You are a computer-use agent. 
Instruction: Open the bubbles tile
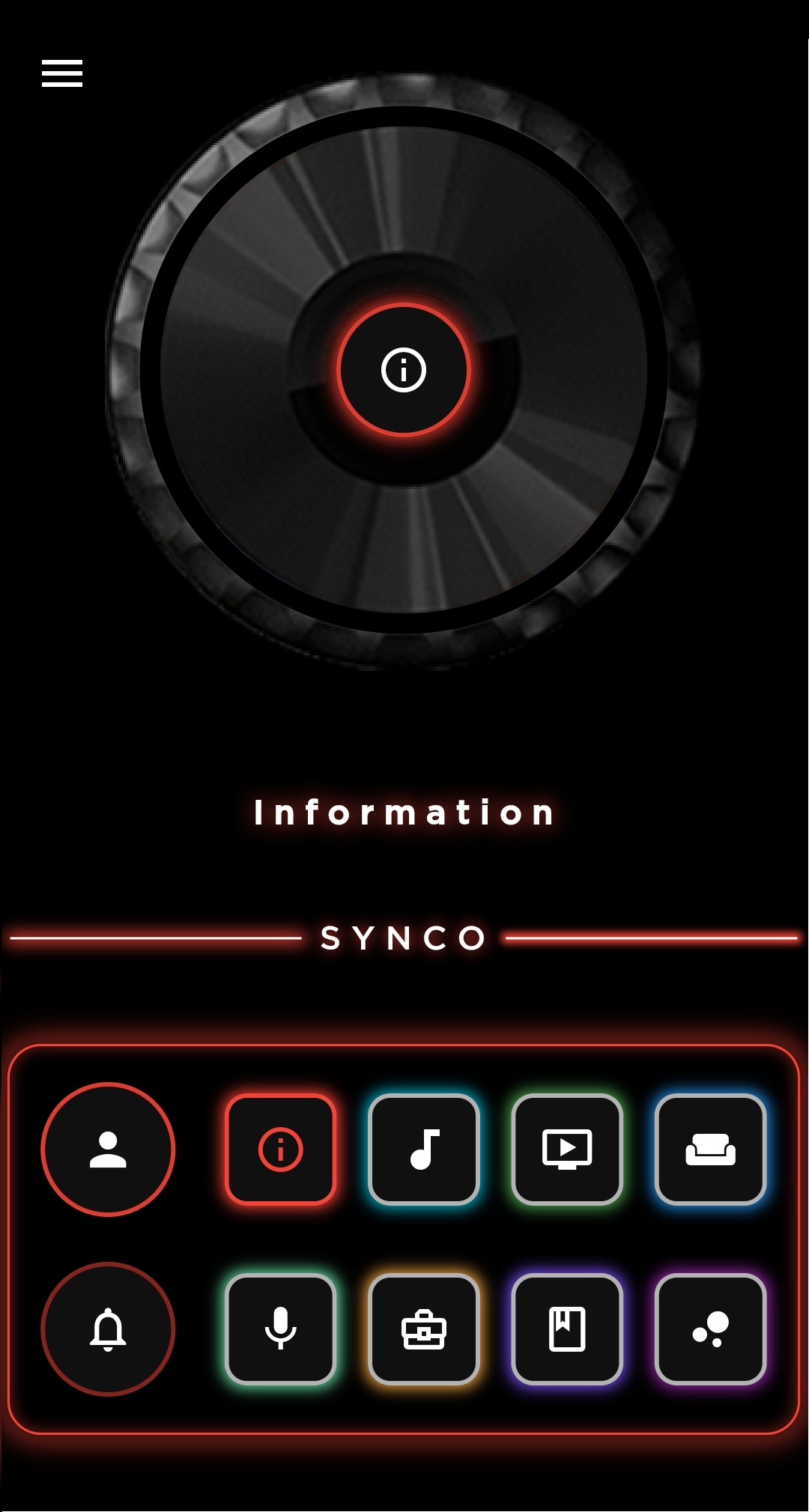tap(710, 1329)
